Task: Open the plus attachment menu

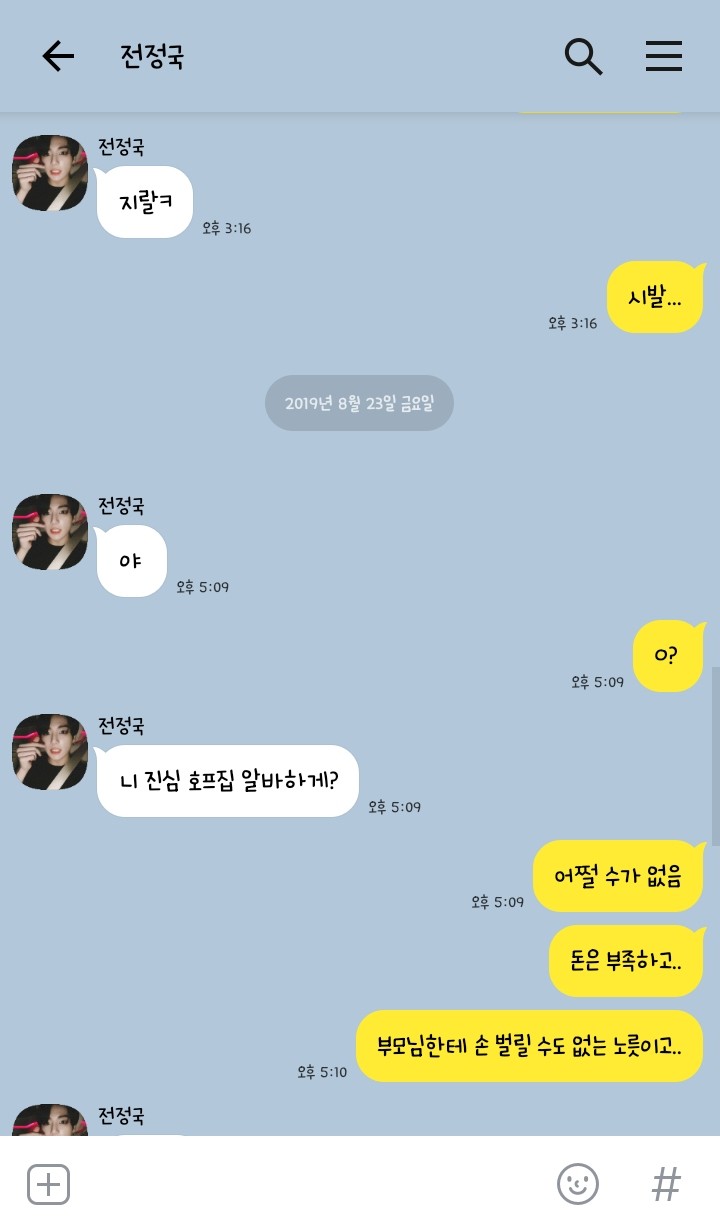Action: pyautogui.click(x=48, y=1185)
